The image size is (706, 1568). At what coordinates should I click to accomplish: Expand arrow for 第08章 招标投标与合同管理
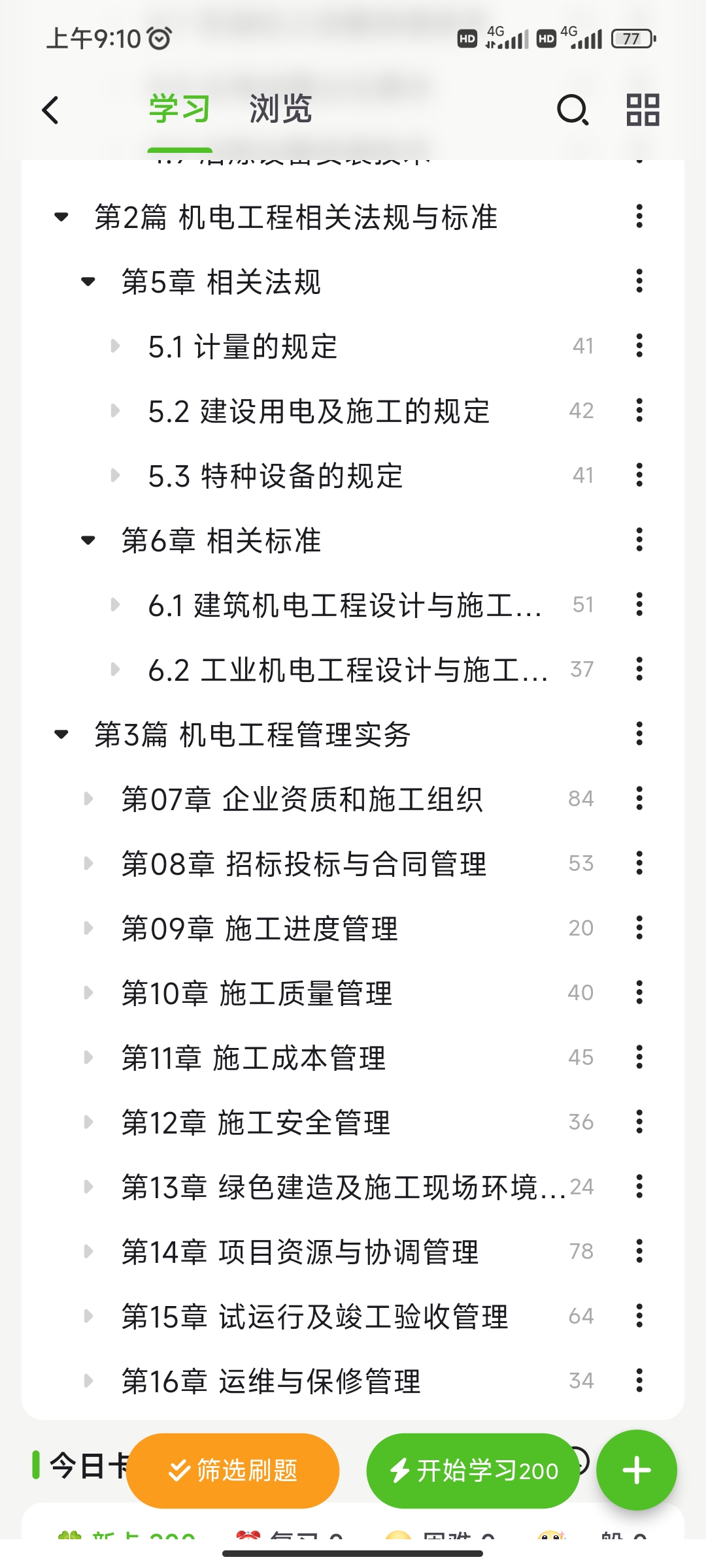pos(88,864)
